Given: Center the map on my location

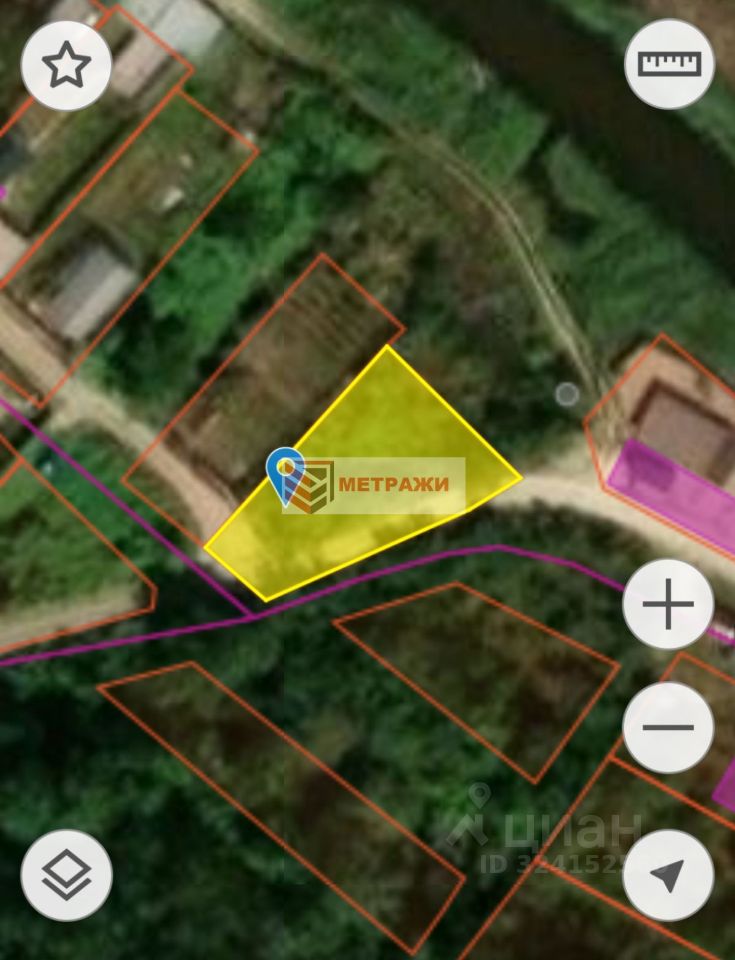Looking at the screenshot, I should point(667,875).
